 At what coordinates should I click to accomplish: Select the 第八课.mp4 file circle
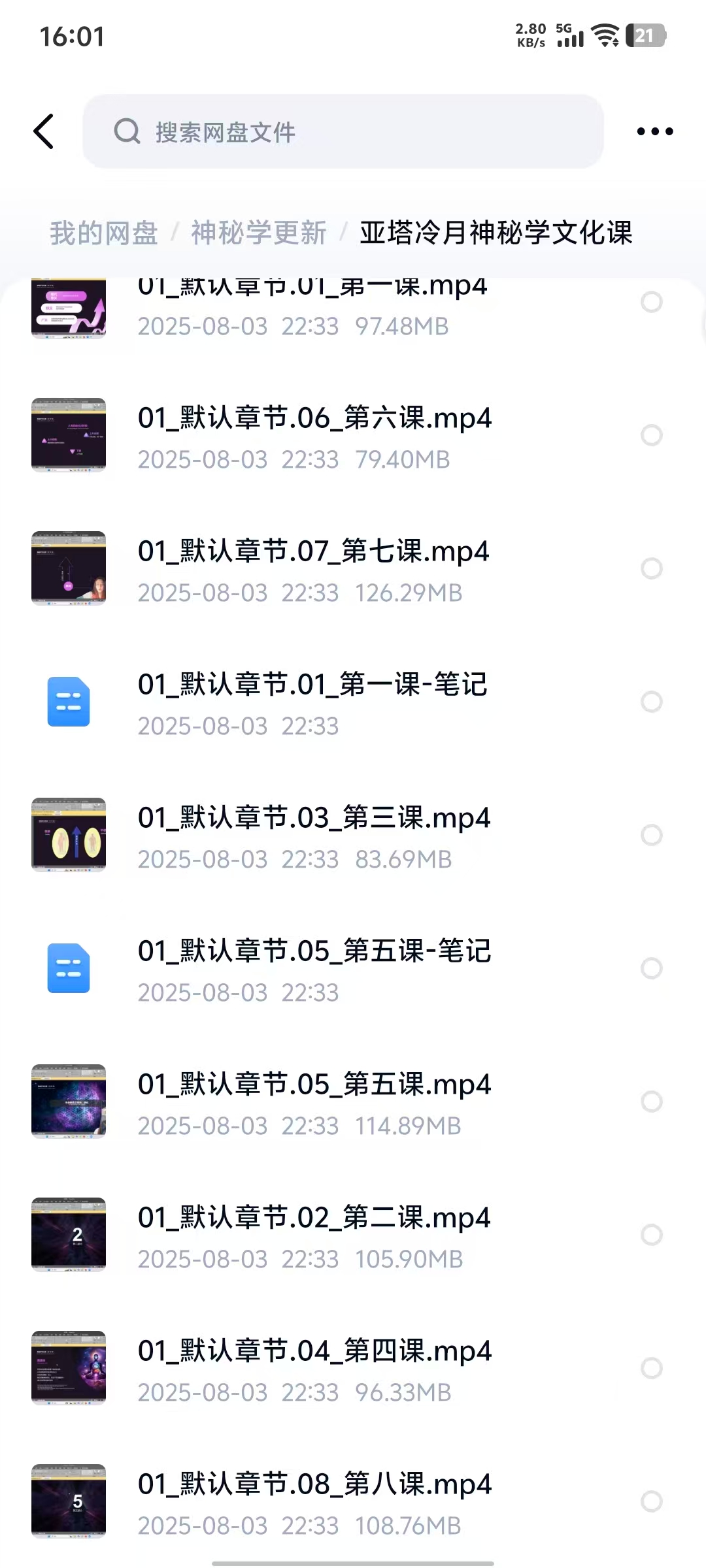[651, 1501]
